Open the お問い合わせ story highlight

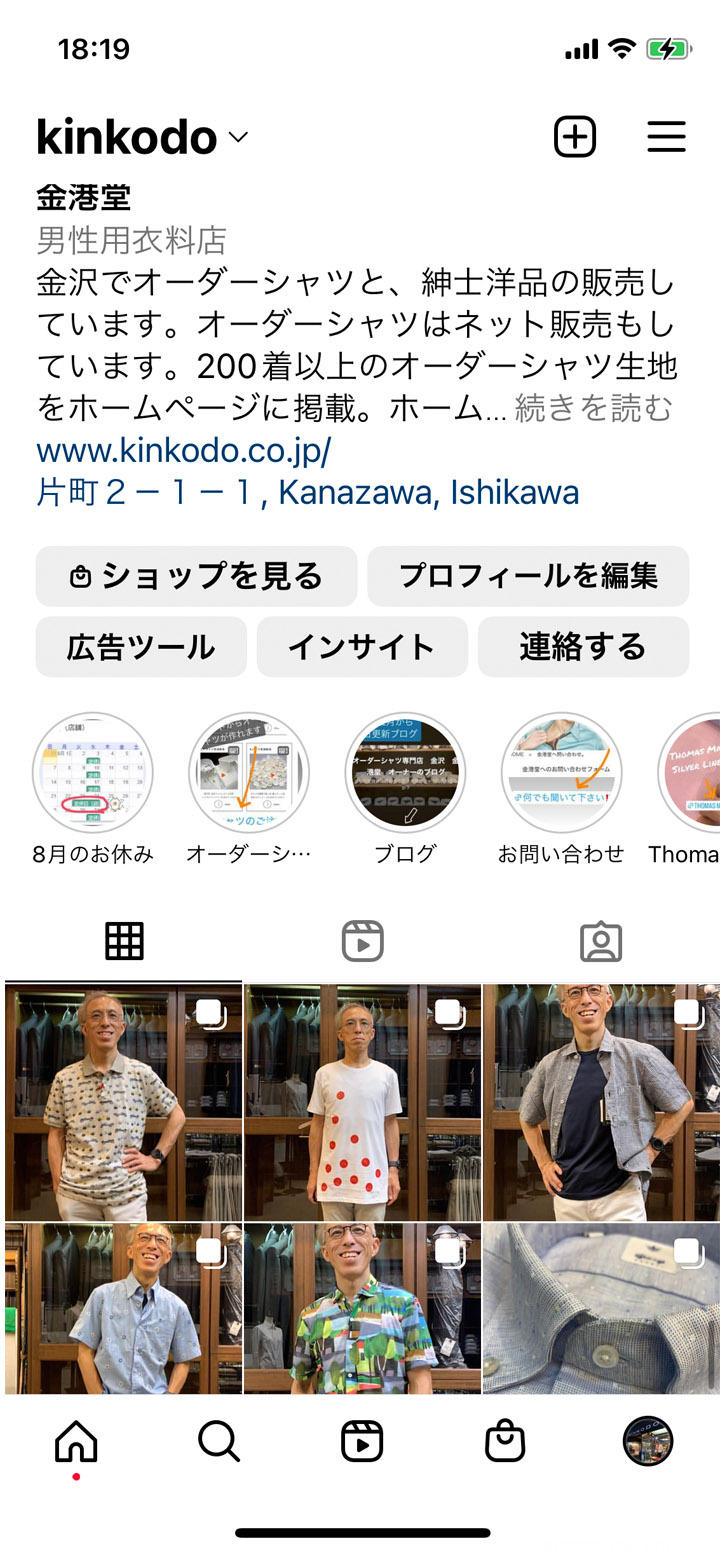coord(561,773)
